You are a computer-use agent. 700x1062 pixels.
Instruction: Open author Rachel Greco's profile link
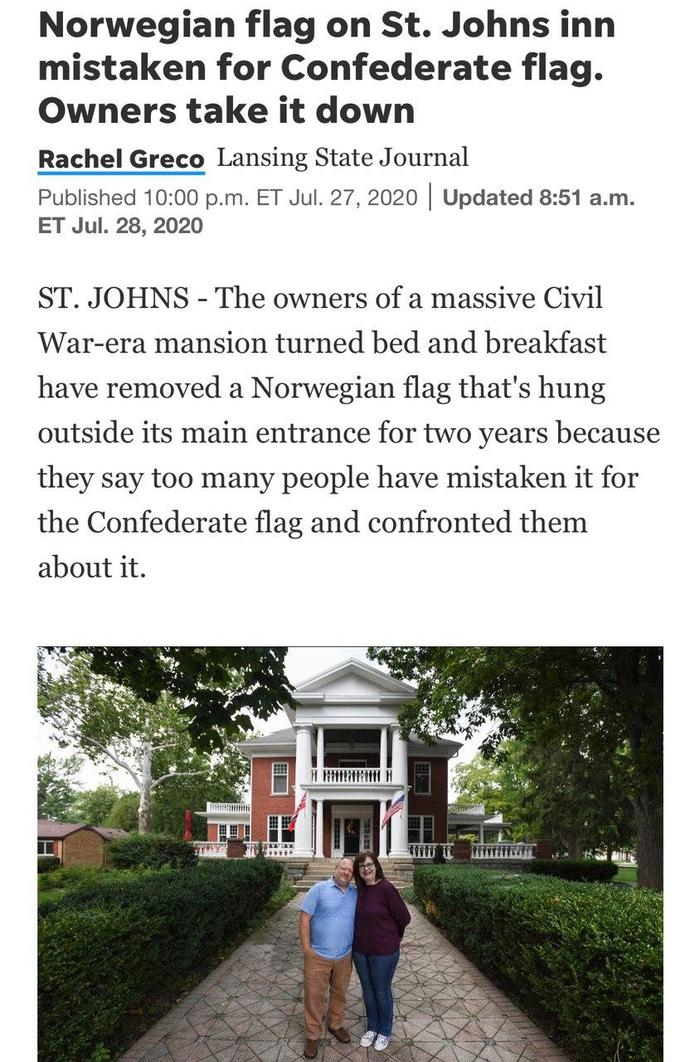point(121,158)
